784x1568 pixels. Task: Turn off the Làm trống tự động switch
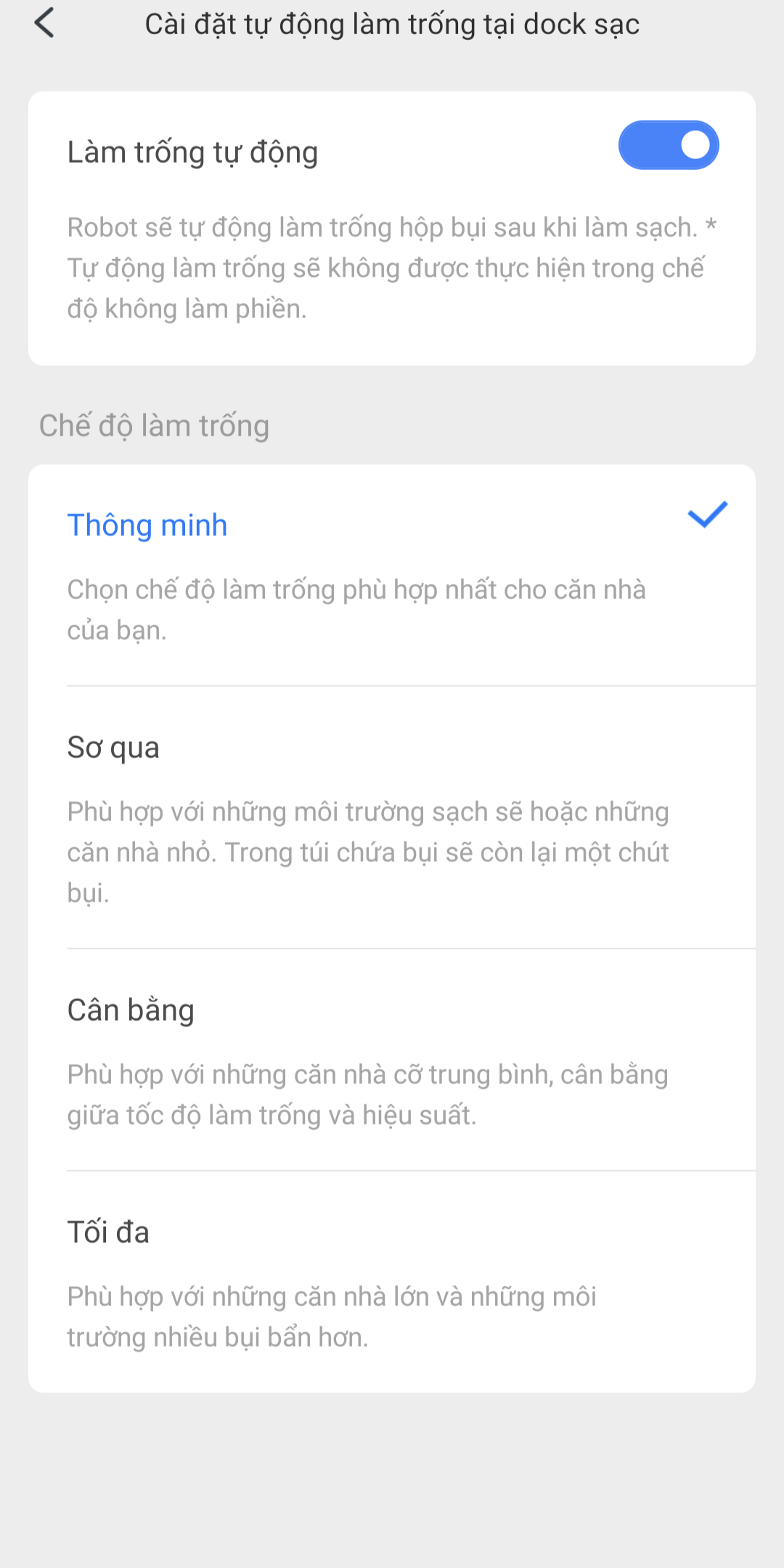[668, 145]
